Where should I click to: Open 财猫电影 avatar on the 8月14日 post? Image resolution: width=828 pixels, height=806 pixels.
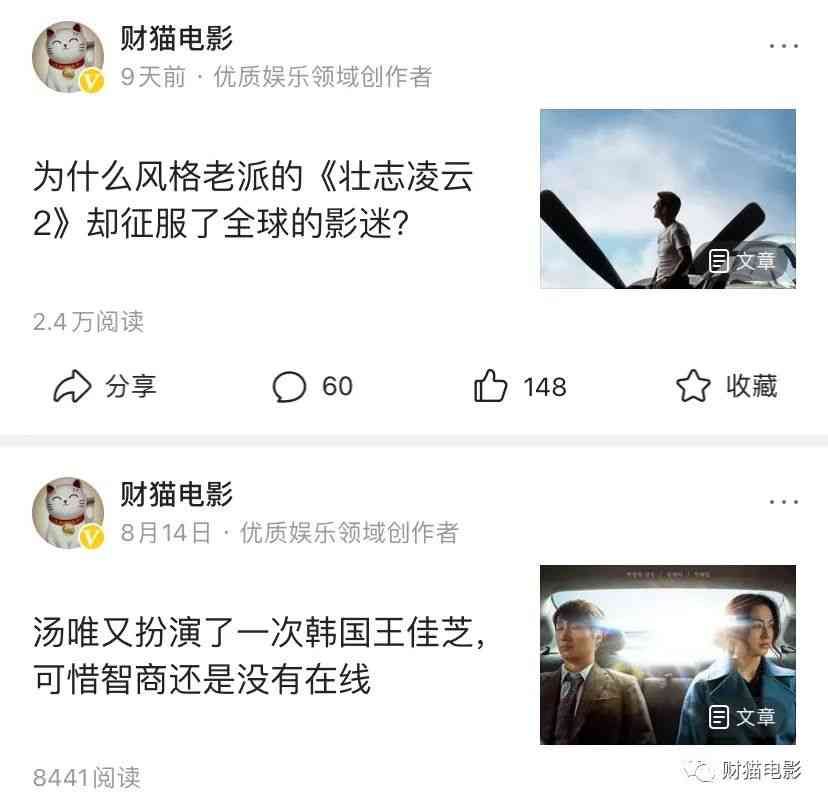click(68, 513)
